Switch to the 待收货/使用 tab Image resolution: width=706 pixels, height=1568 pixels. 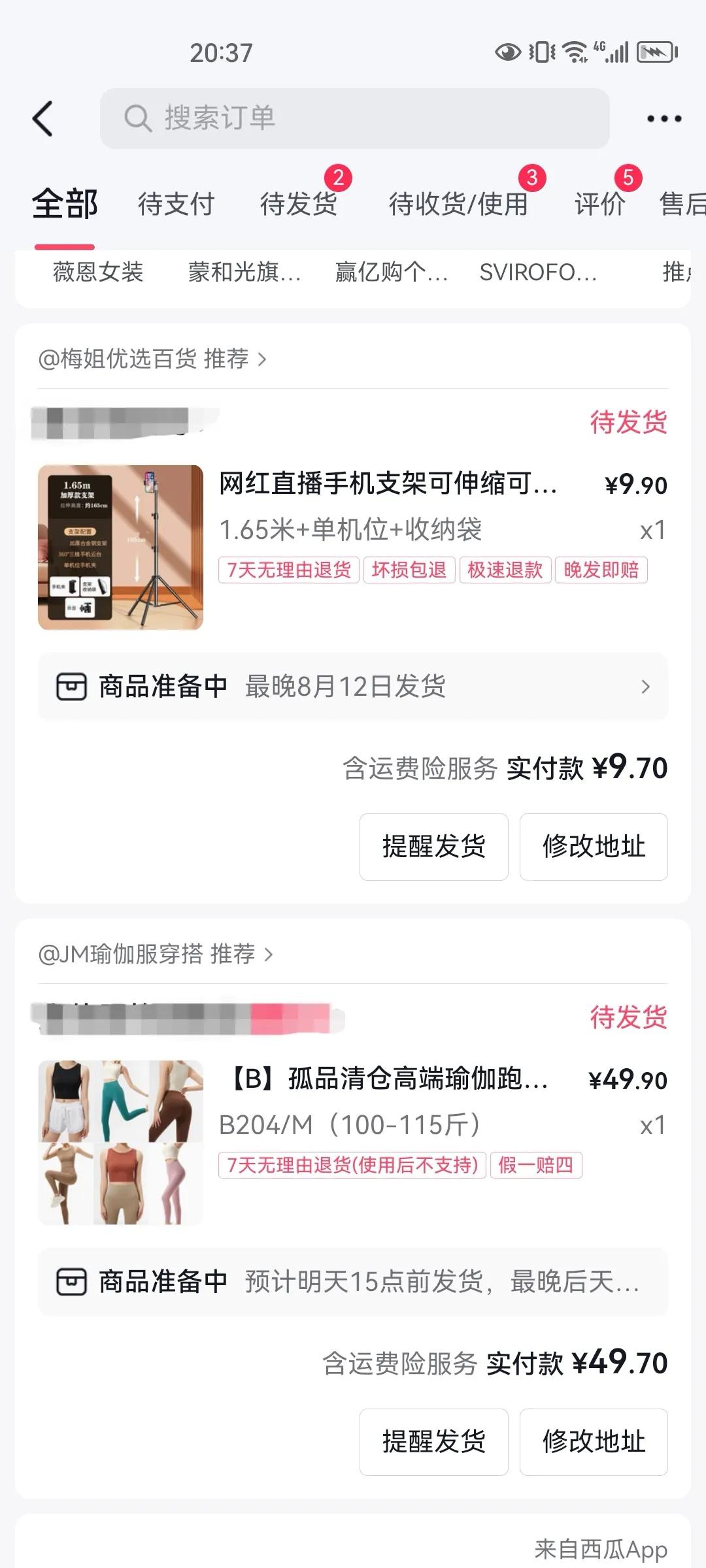click(458, 204)
